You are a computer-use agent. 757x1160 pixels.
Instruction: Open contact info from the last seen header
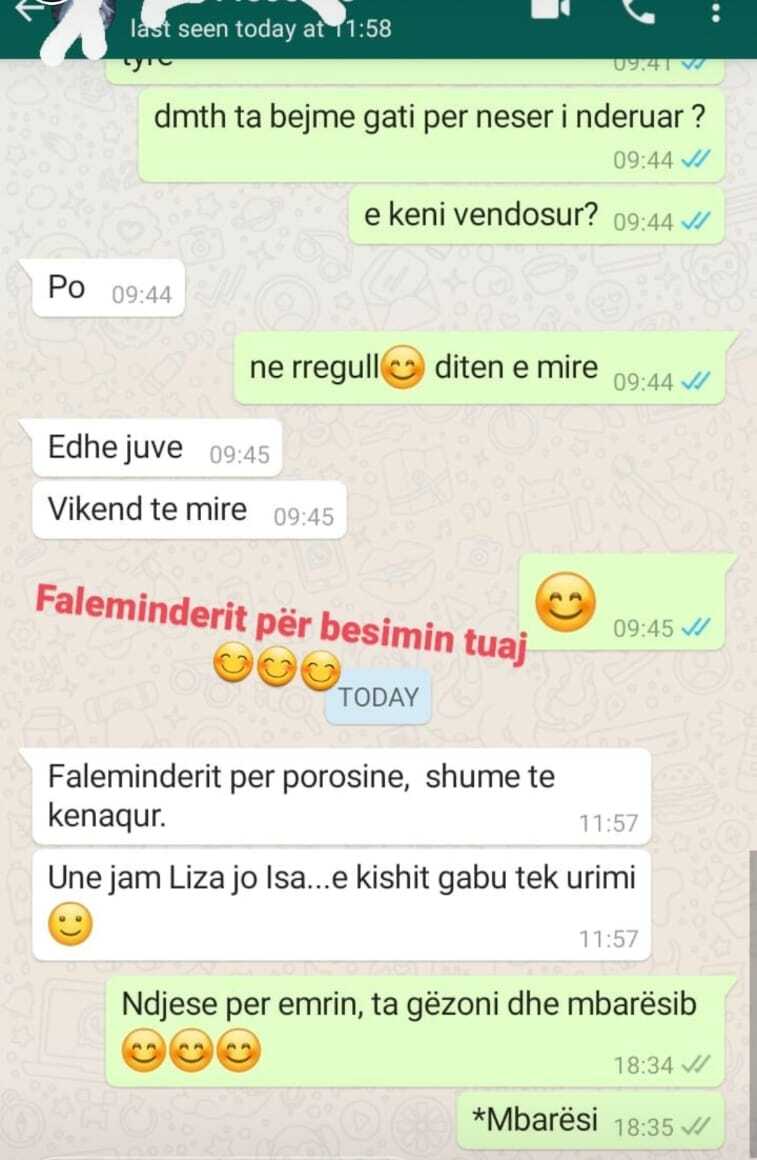260,29
